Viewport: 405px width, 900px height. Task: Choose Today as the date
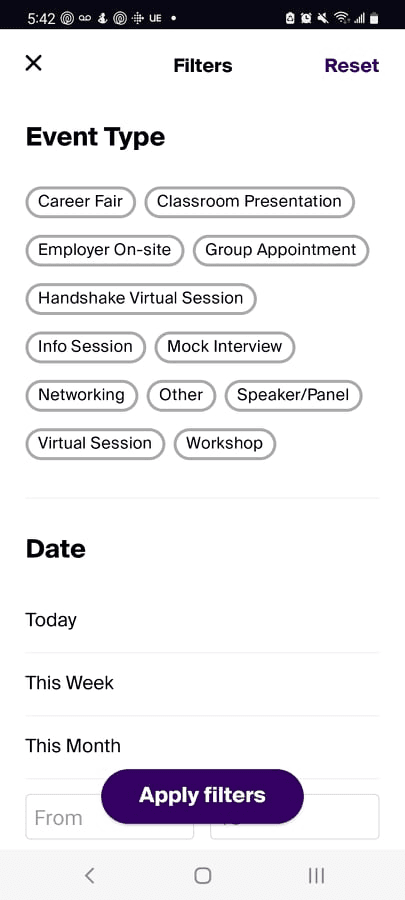click(202, 620)
